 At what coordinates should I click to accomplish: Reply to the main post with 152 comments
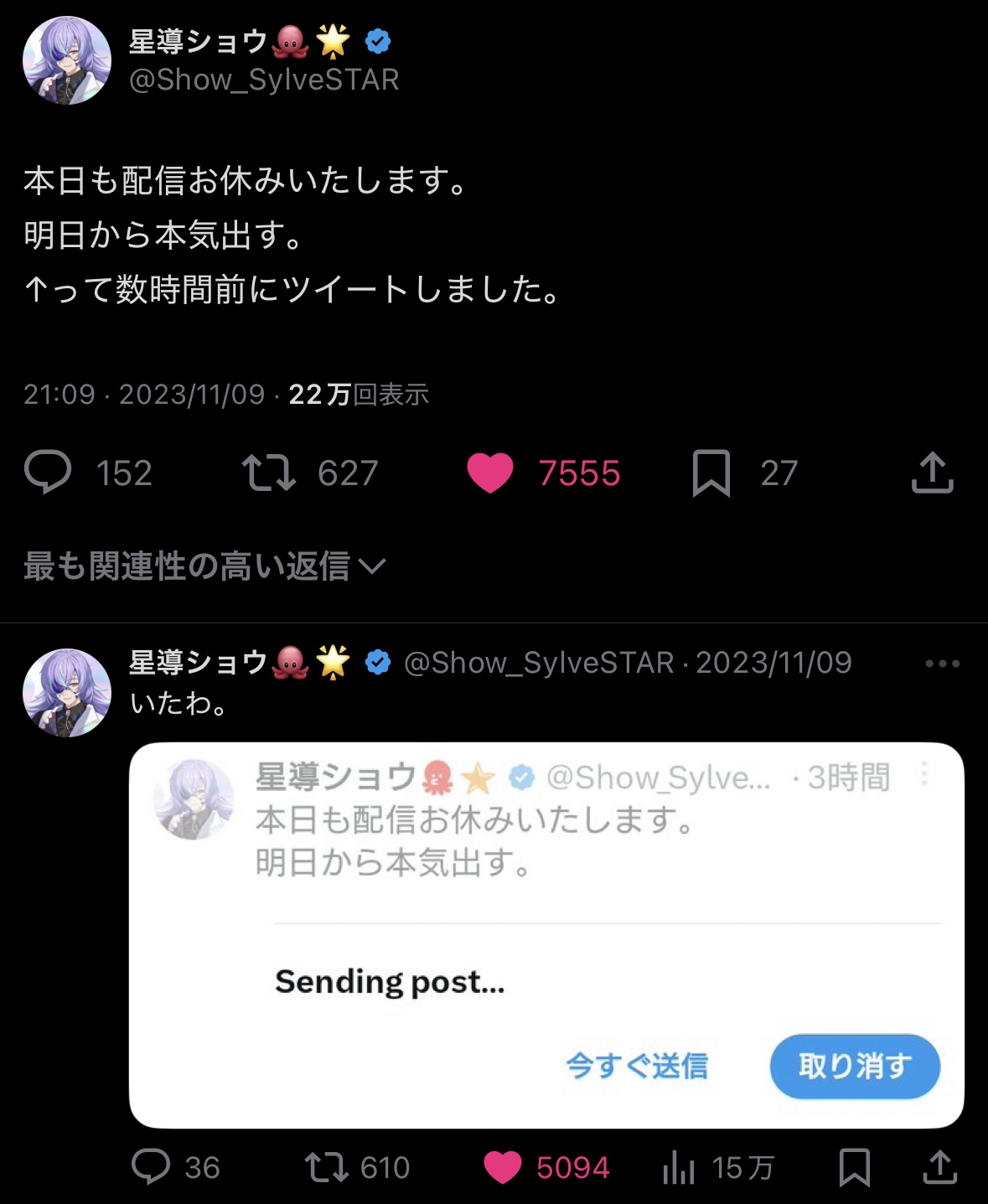pos(48,472)
